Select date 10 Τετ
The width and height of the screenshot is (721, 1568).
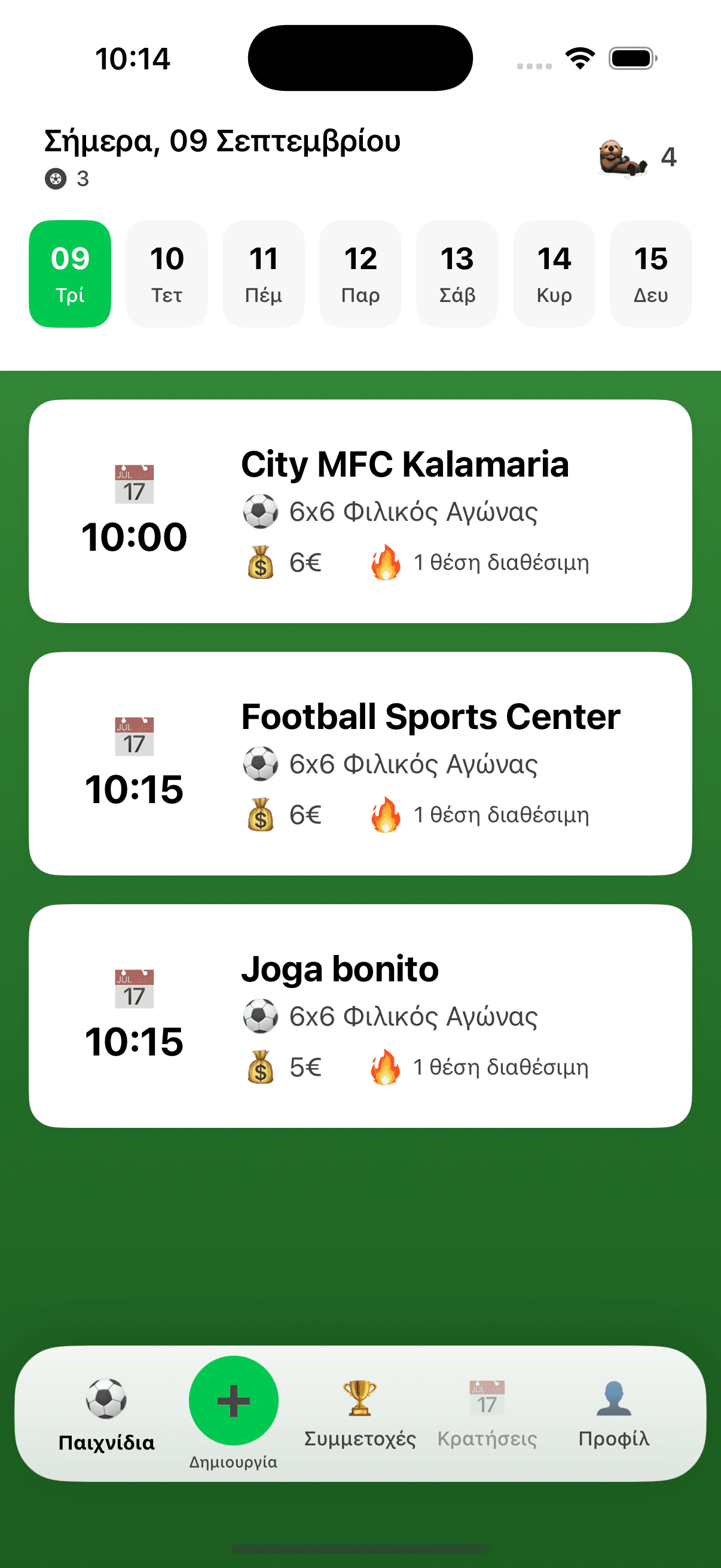pyautogui.click(x=167, y=273)
